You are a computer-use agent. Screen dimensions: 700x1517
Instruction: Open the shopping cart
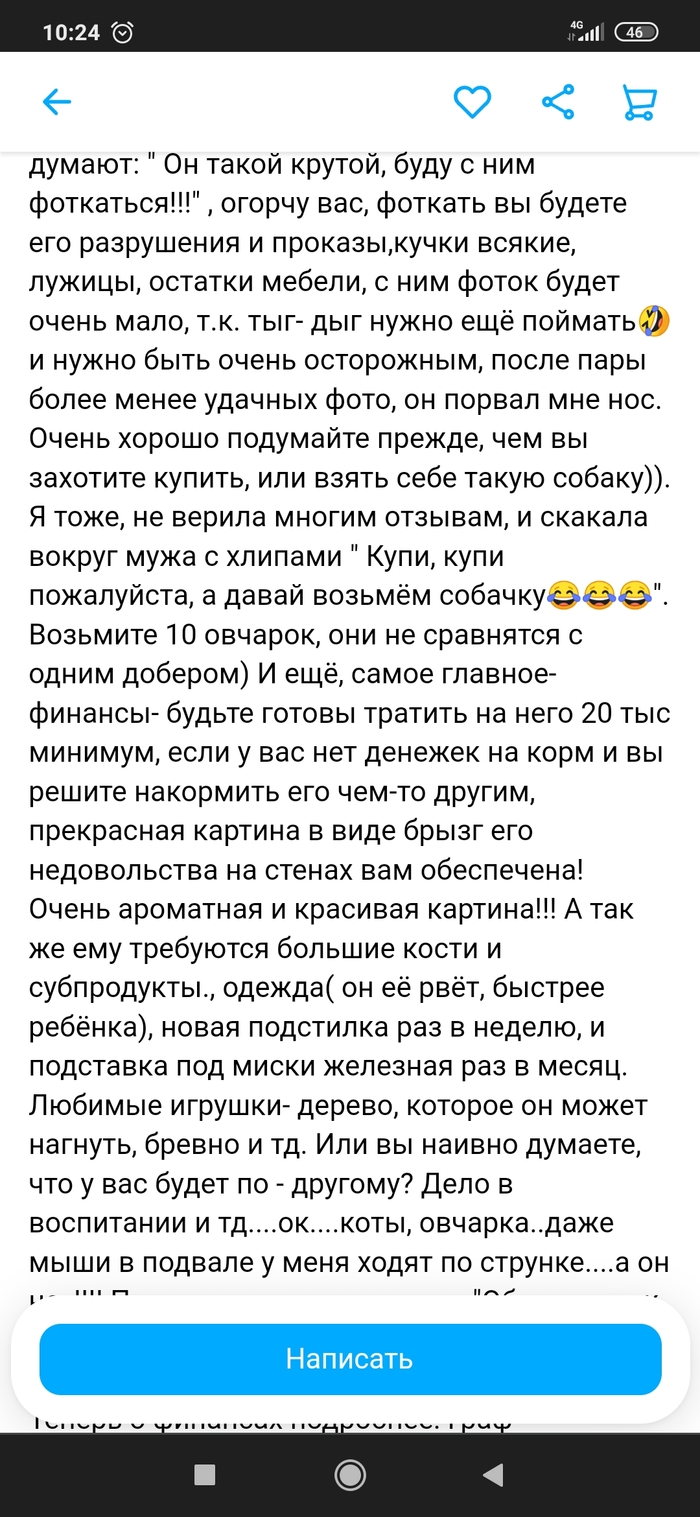point(639,101)
